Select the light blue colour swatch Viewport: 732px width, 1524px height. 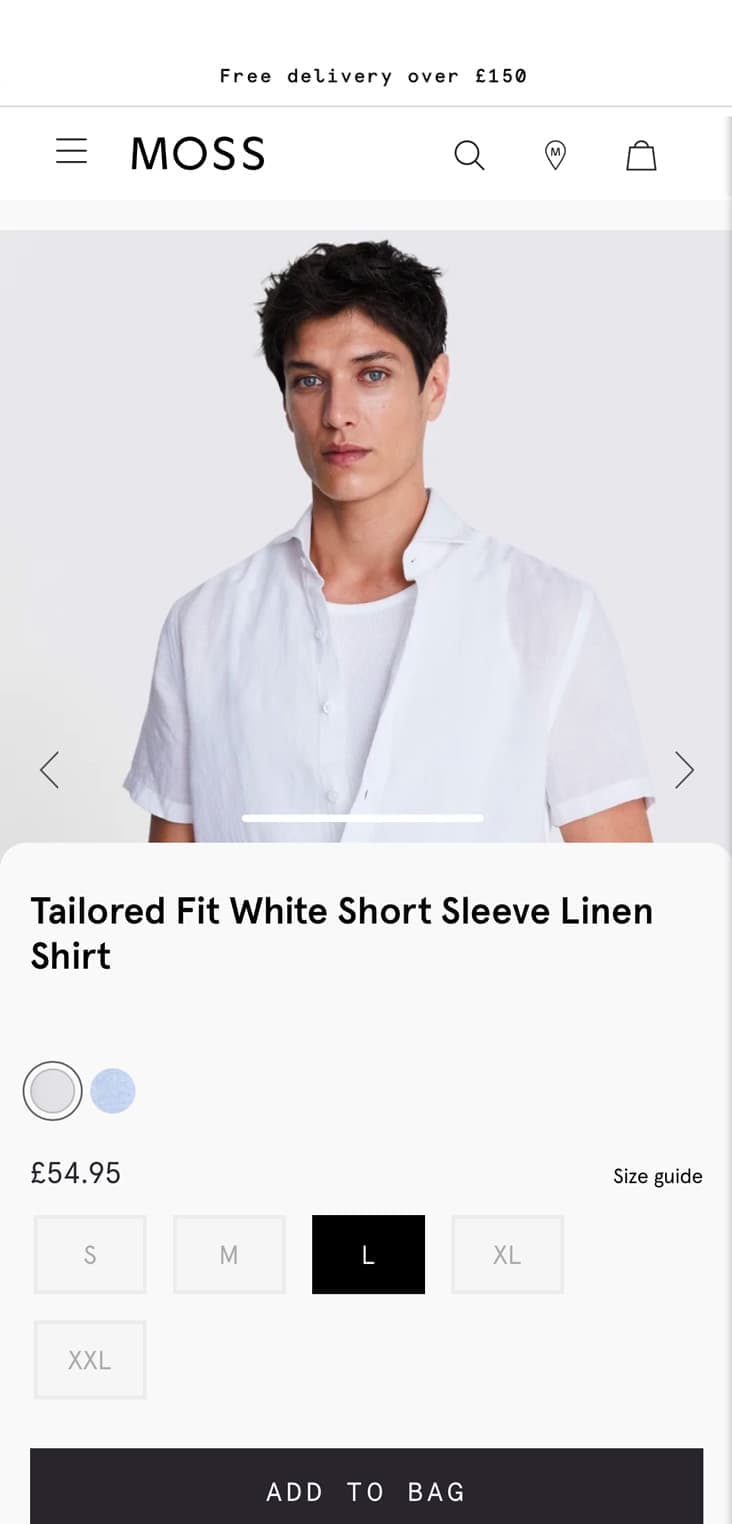tap(113, 1091)
